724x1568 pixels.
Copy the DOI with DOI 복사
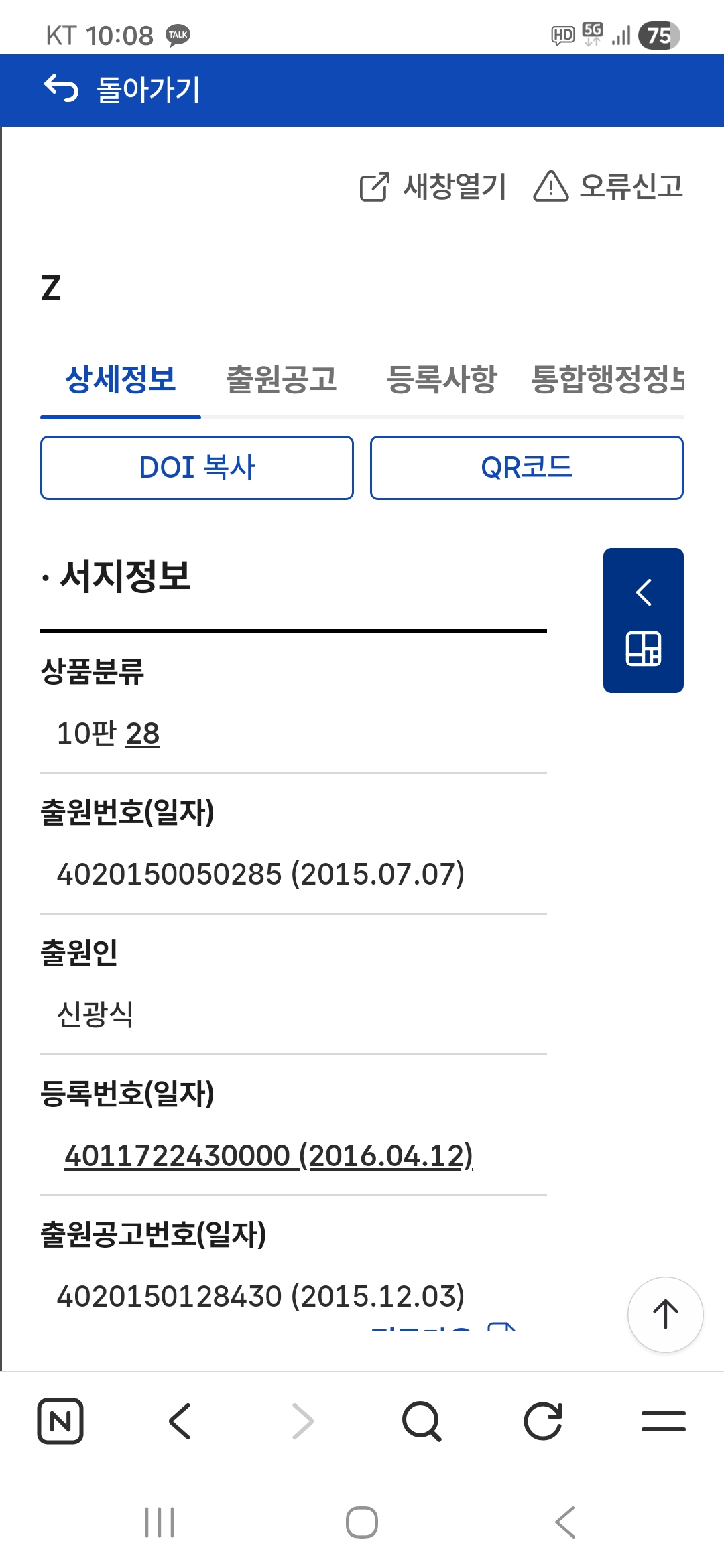tap(197, 468)
